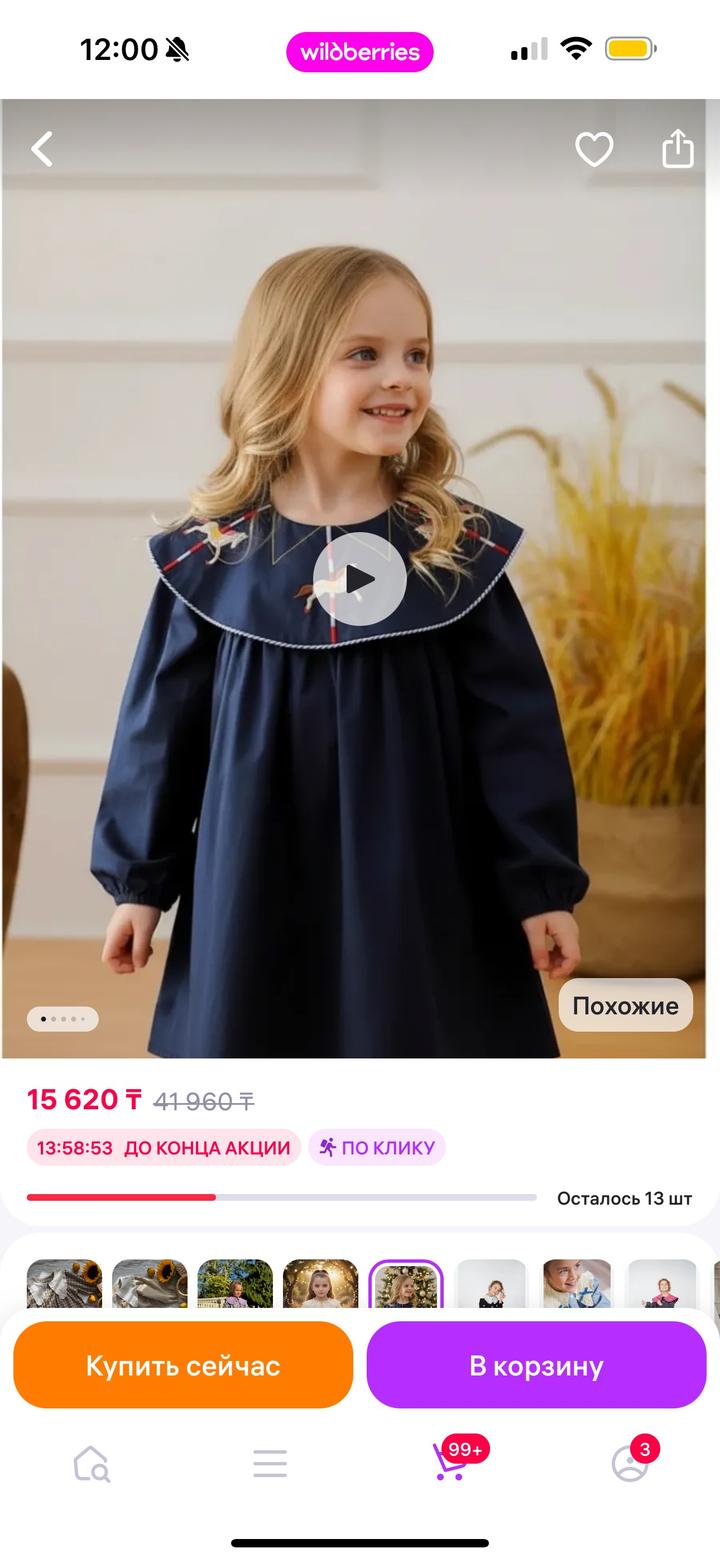Open the home search tab

pyautogui.click(x=91, y=1464)
